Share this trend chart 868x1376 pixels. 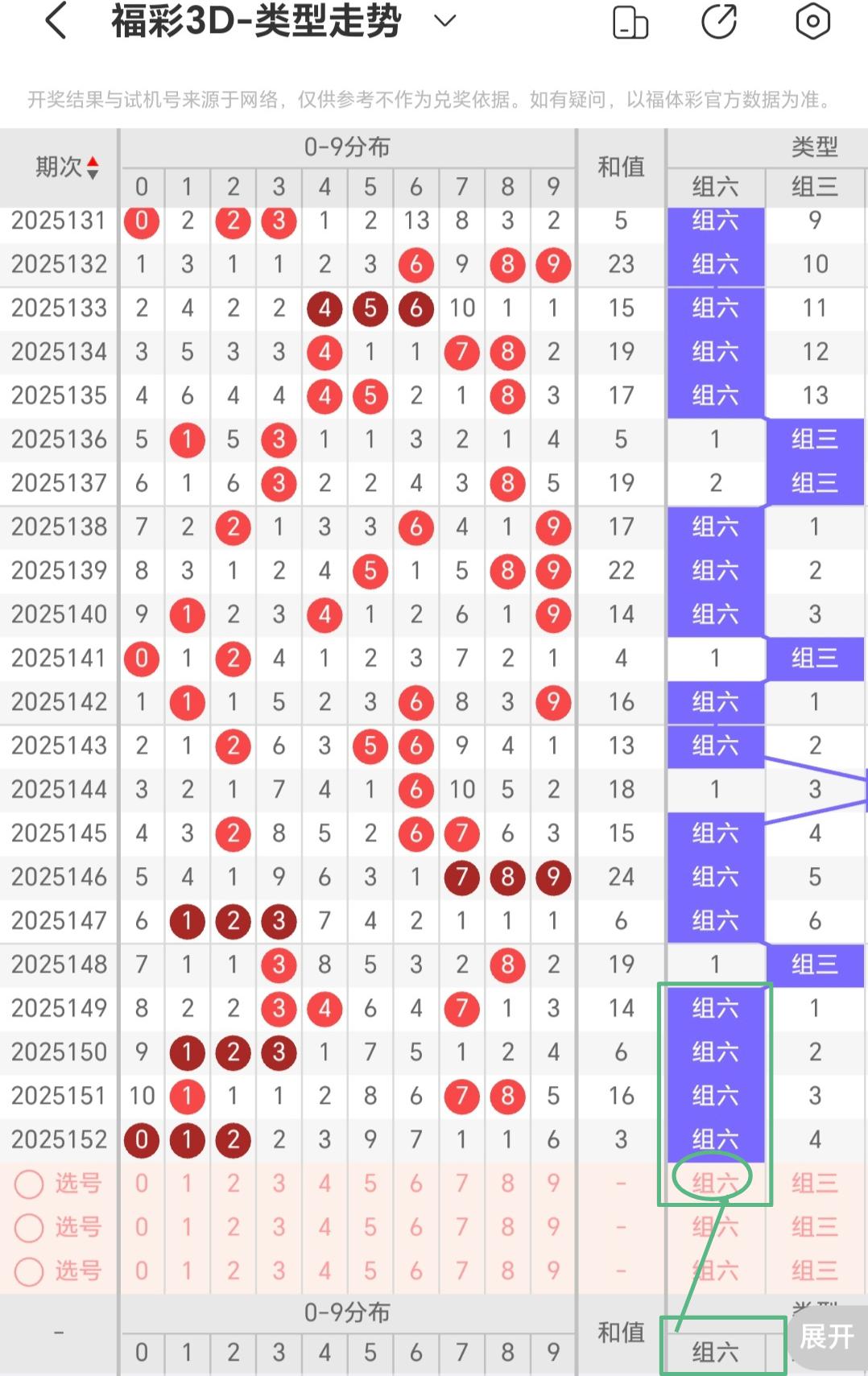(x=719, y=22)
